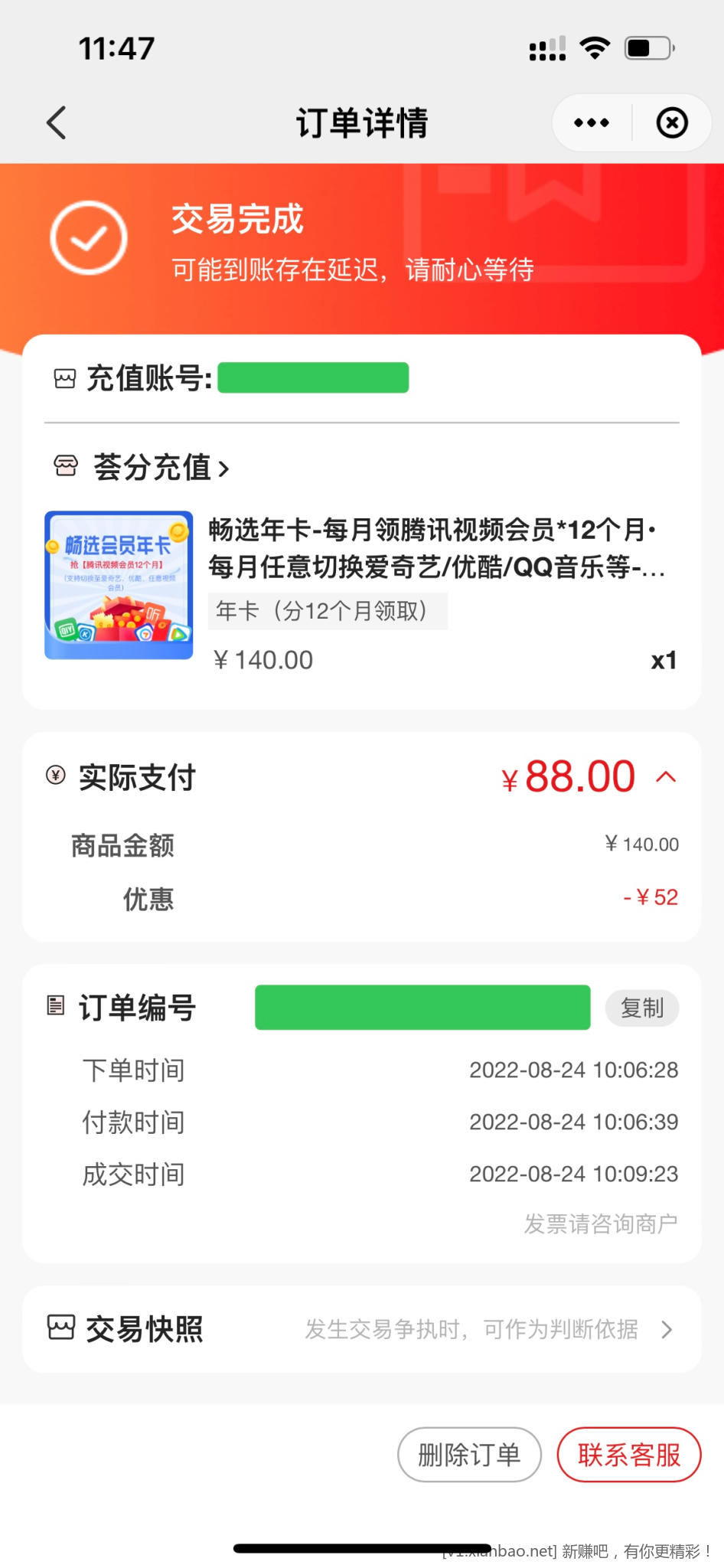Open the mini program overflow menu
The width and height of the screenshot is (724, 1568).
coord(591,123)
